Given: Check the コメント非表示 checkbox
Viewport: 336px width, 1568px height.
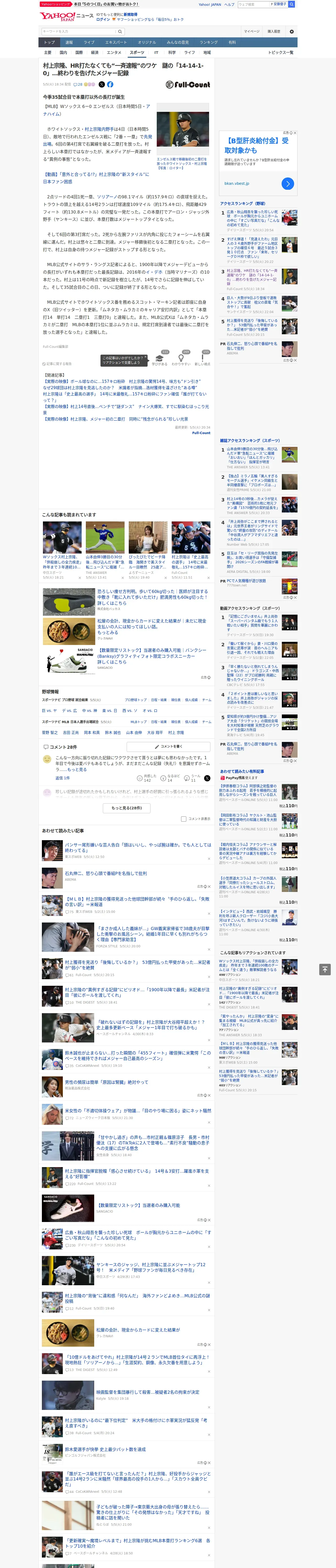Looking at the screenshot, I should (x=183, y=819).
